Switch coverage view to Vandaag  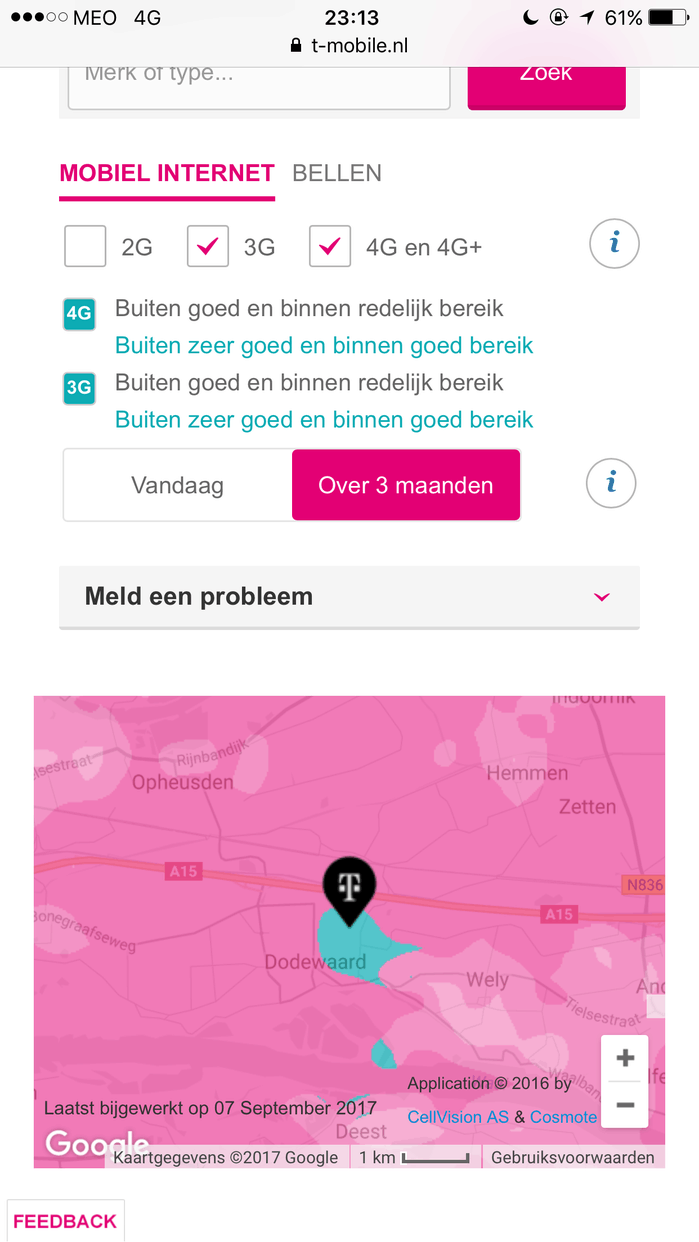click(178, 486)
